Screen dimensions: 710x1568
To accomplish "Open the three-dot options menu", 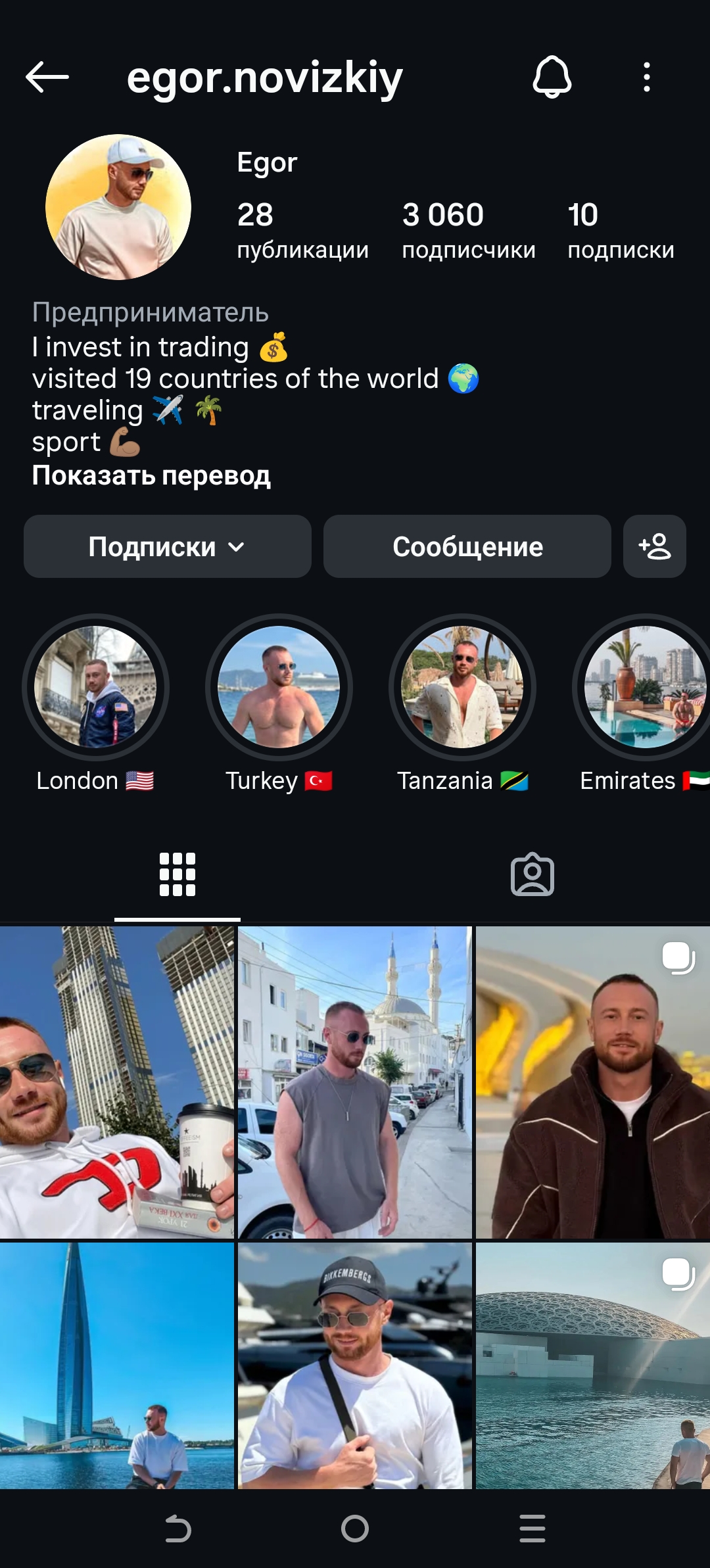I will pos(646,79).
